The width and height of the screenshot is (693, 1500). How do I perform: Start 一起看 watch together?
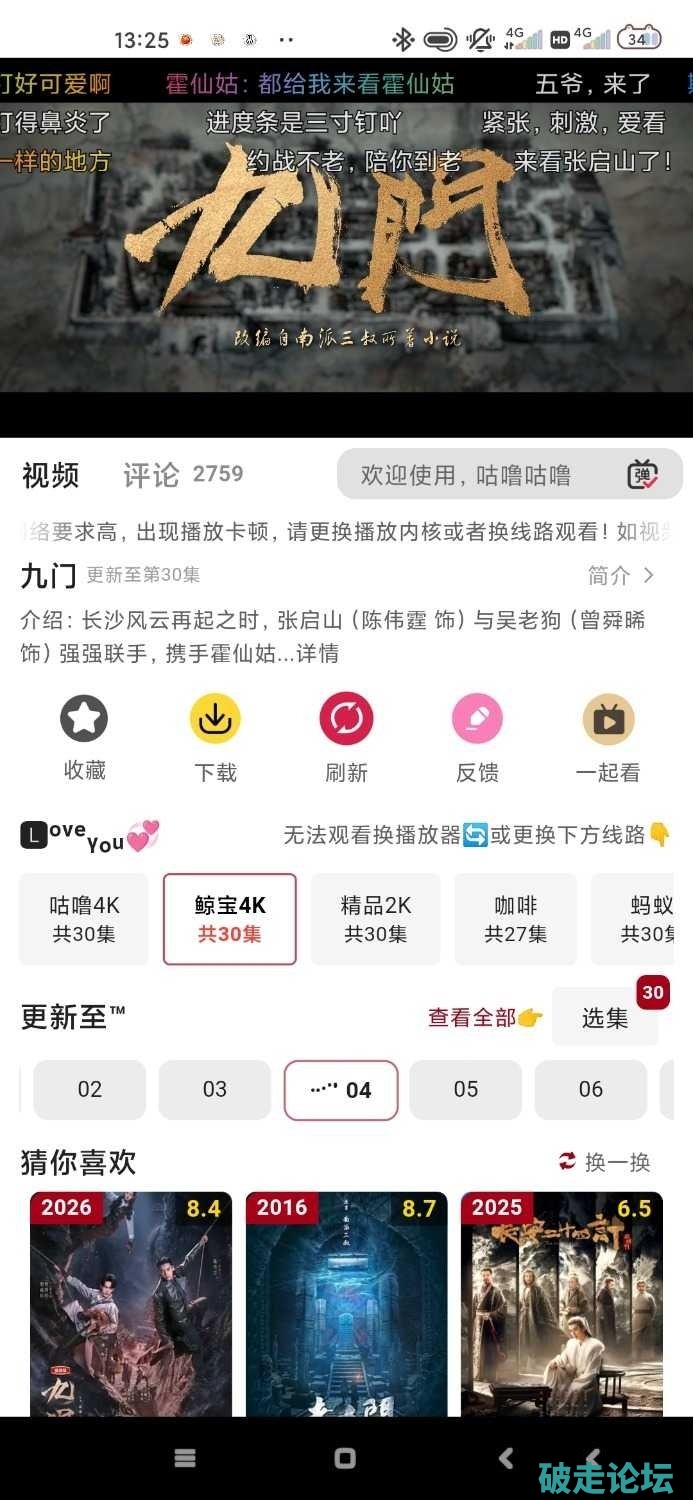[608, 738]
